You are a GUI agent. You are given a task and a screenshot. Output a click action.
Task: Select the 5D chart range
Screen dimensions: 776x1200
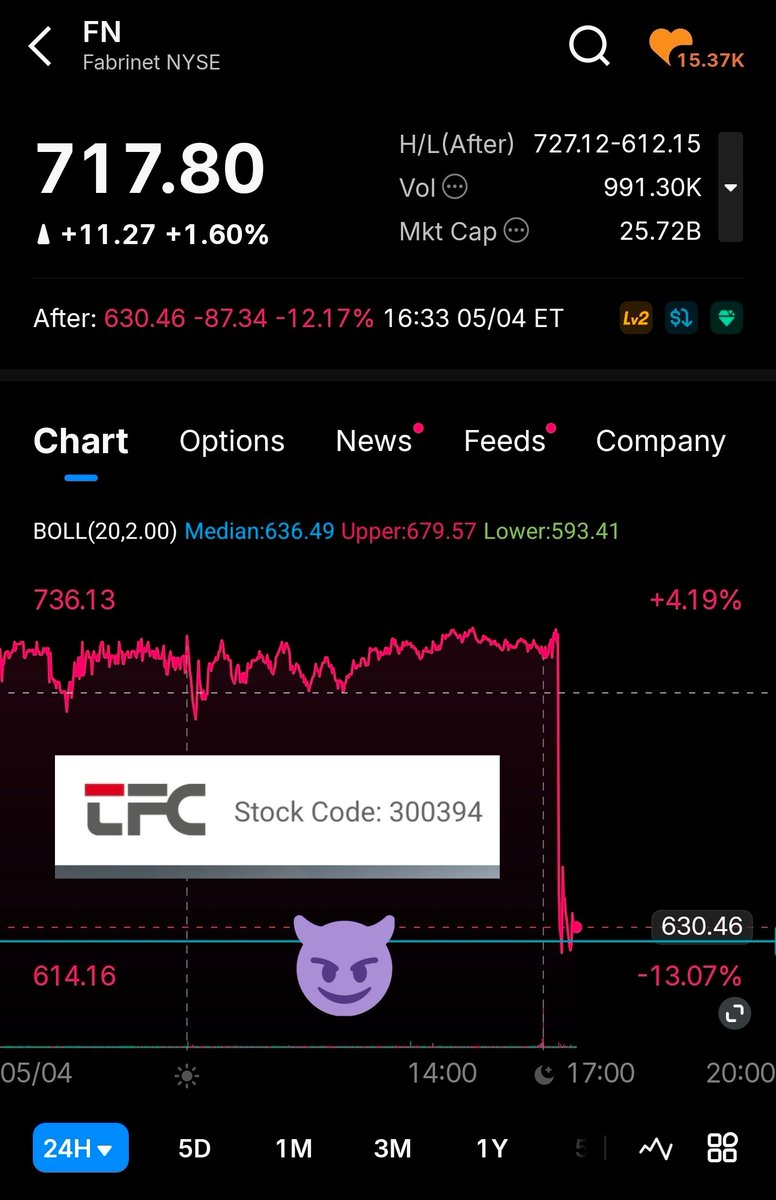click(x=194, y=1148)
